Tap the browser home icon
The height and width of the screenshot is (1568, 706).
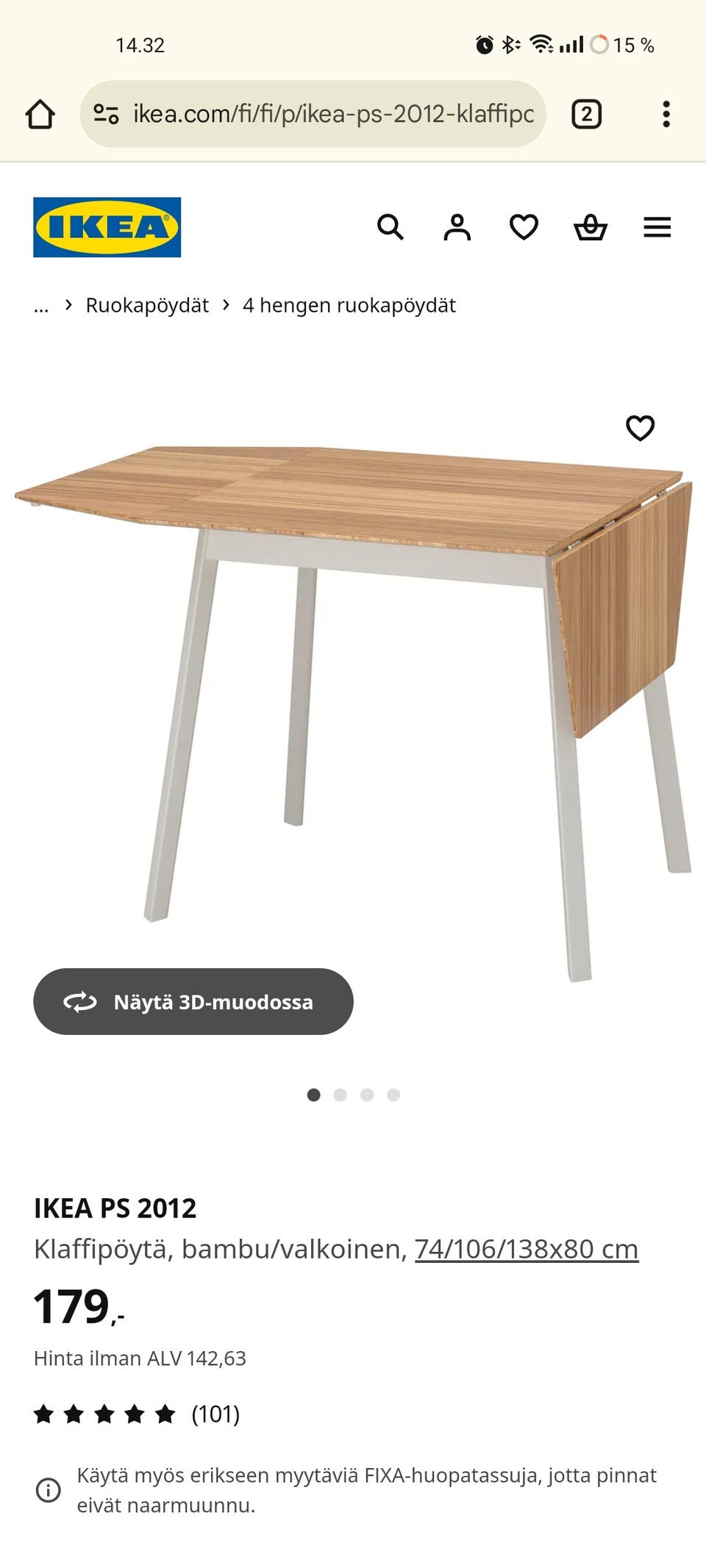tap(41, 114)
